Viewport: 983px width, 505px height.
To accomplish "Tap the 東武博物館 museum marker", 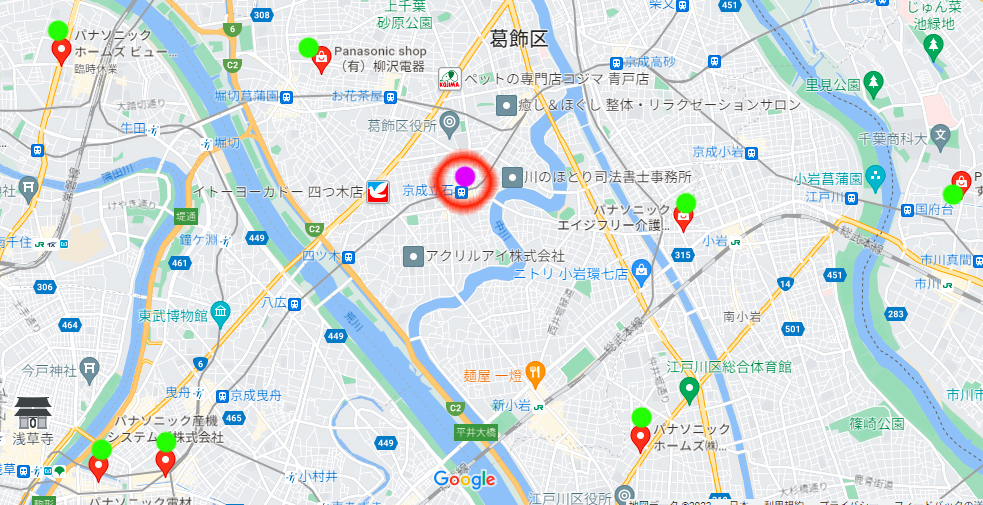I will tap(220, 314).
